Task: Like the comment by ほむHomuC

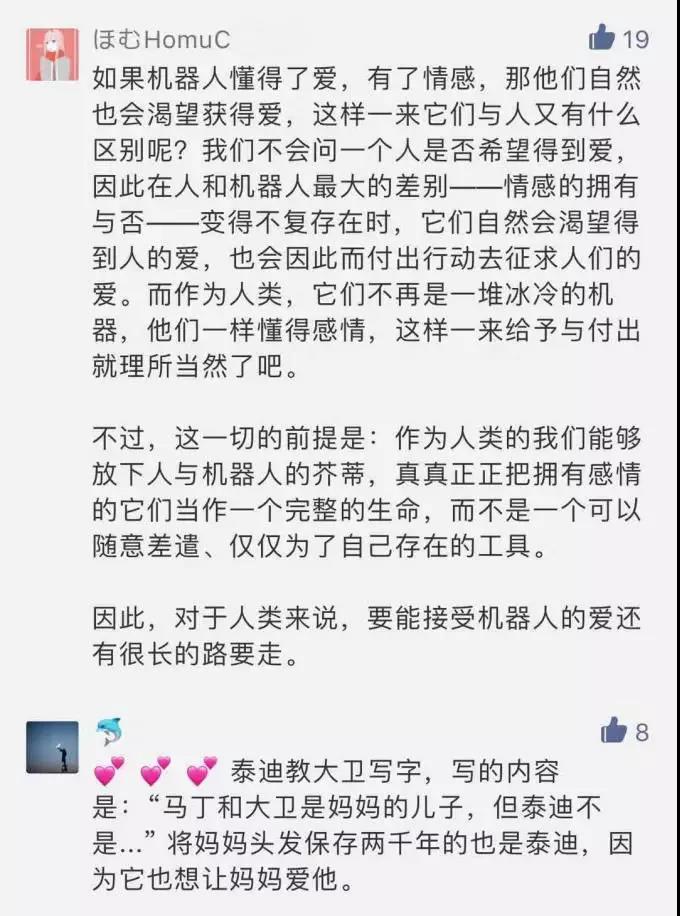Action: click(x=602, y=38)
